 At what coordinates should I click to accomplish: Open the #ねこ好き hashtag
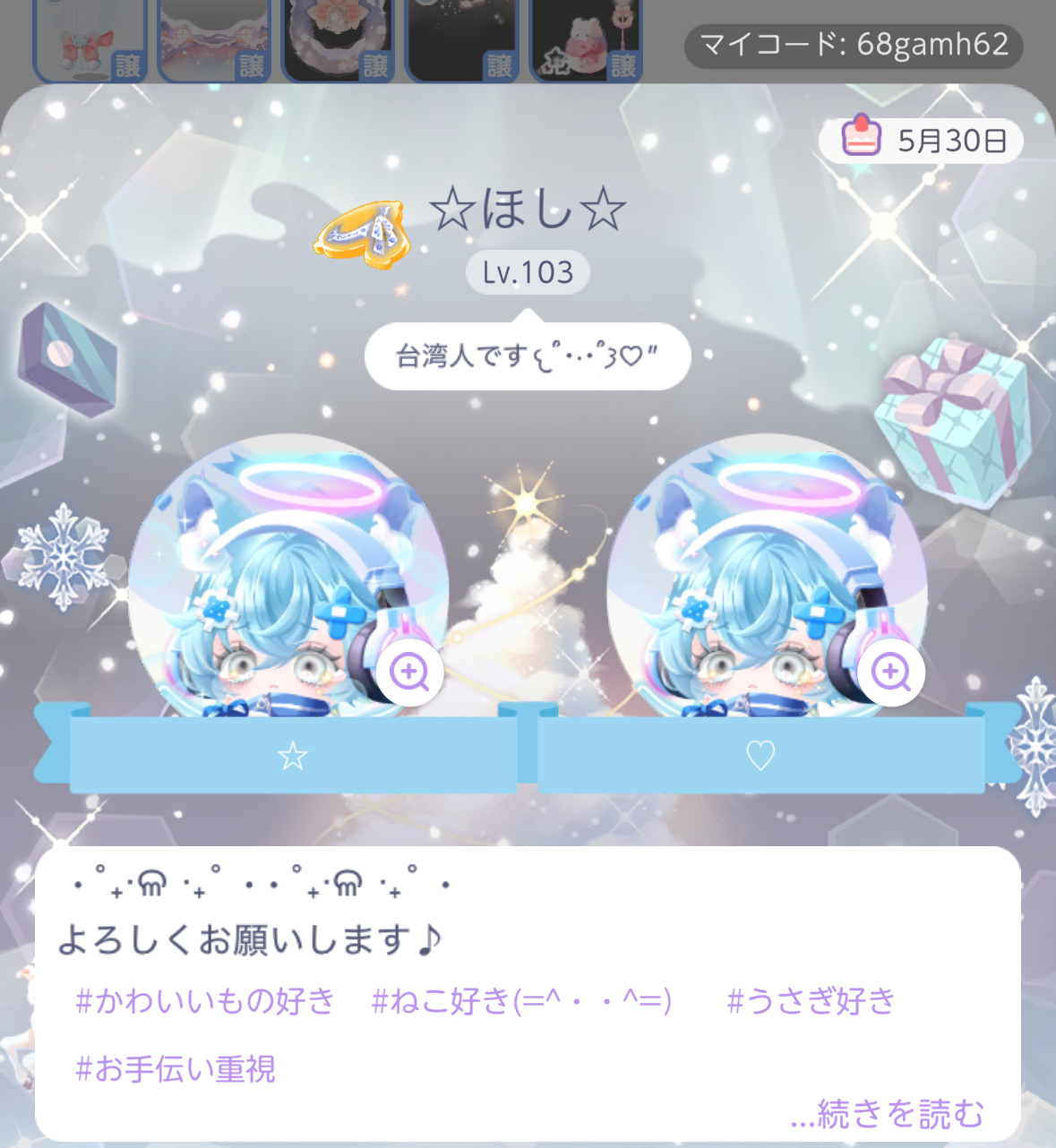[x=521, y=1000]
